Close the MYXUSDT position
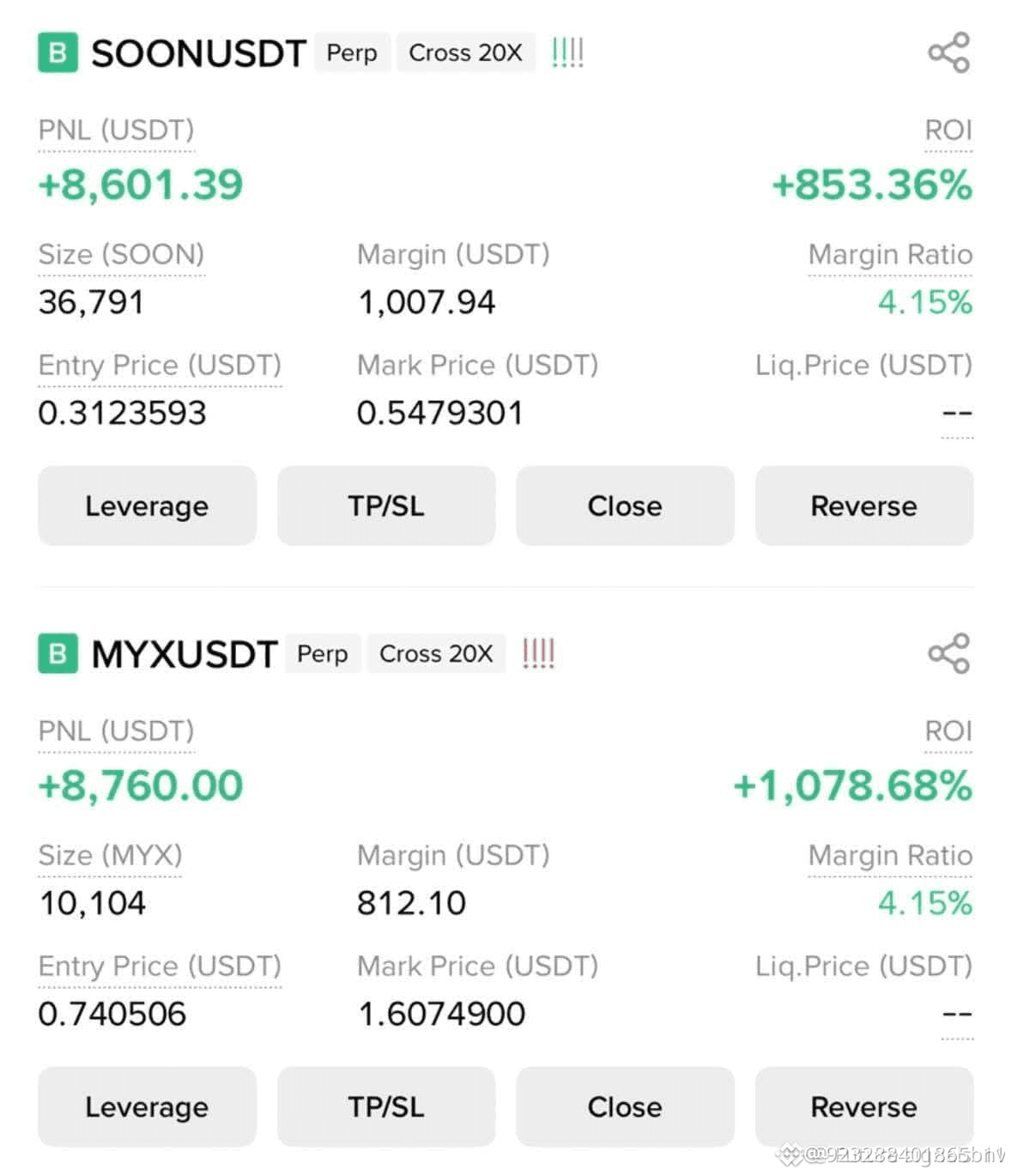This screenshot has width=1012, height=1176. pyautogui.click(x=625, y=1106)
